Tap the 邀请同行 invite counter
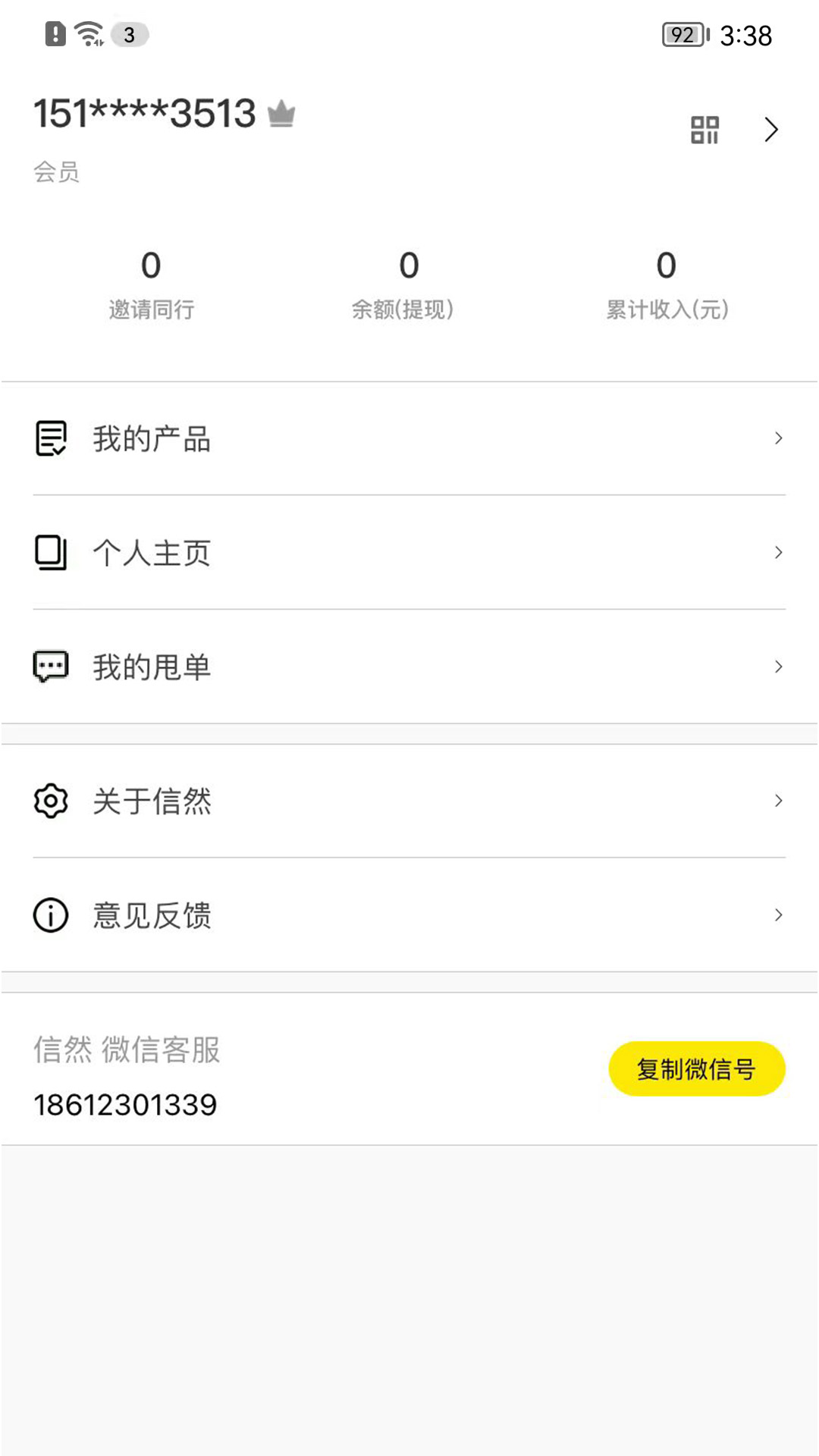819x1456 pixels. [151, 284]
